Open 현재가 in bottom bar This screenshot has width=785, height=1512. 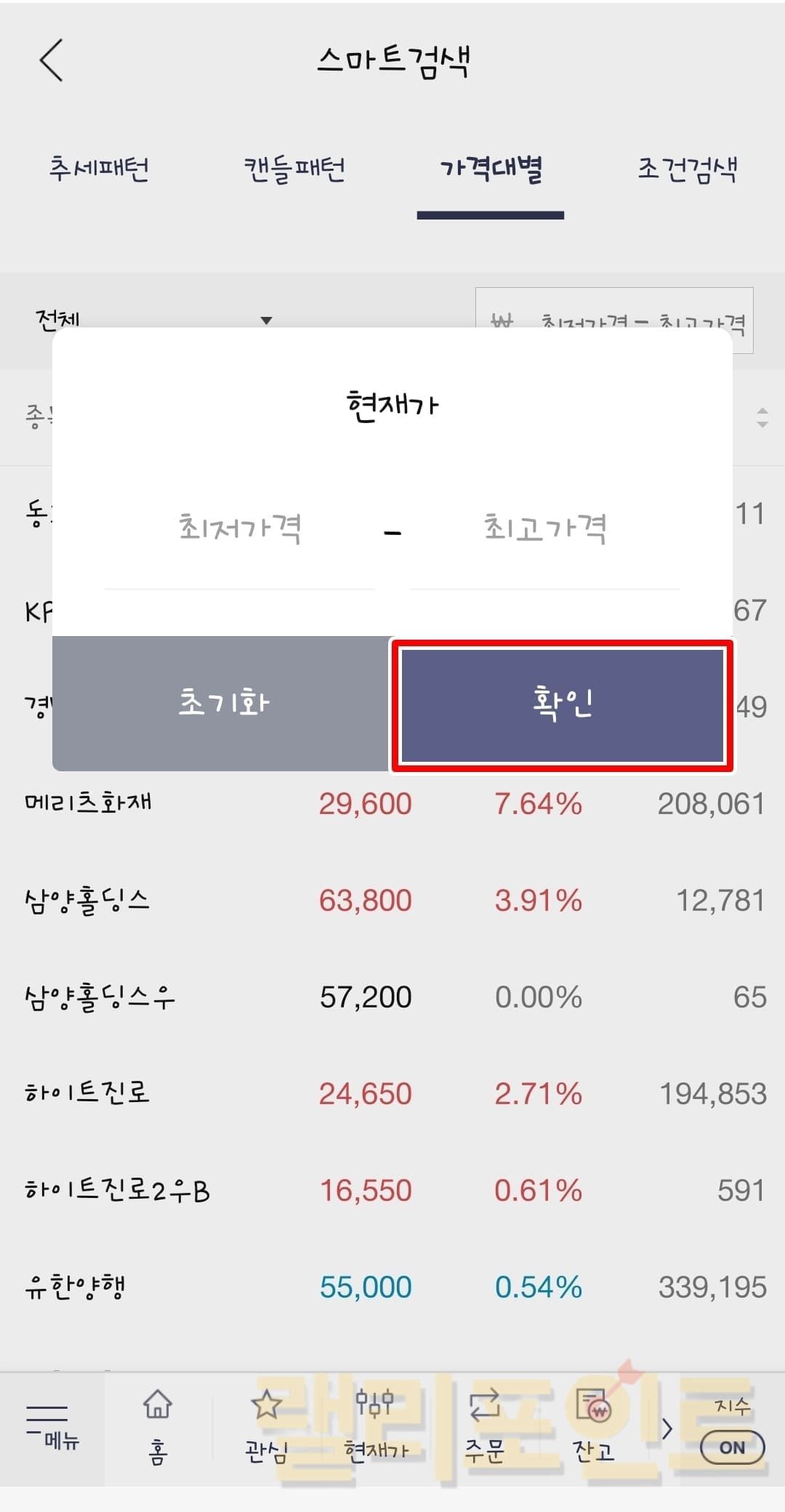[x=375, y=1428]
